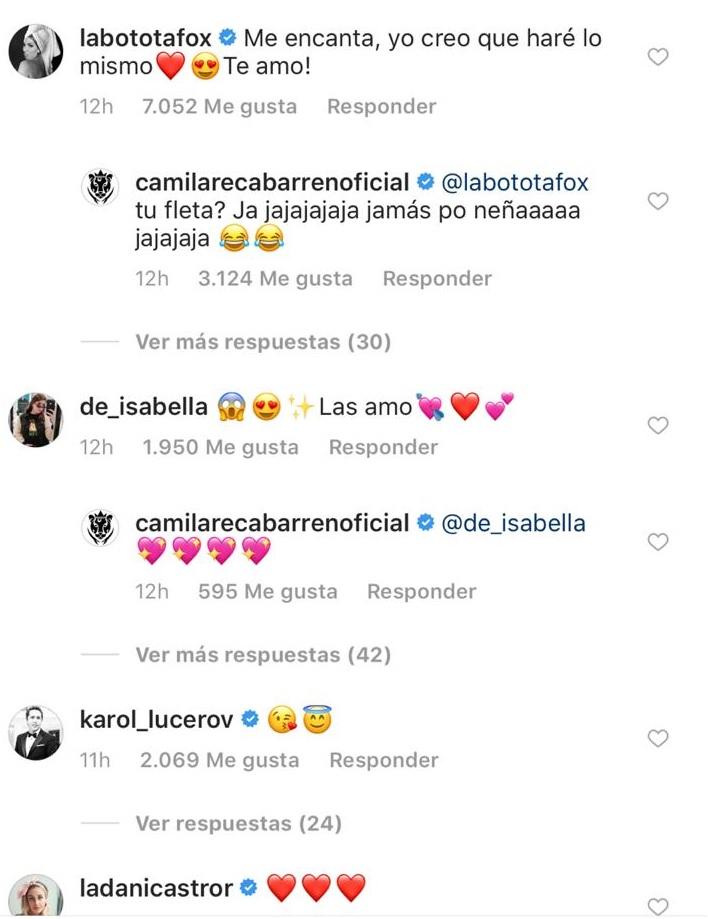Reply to karol_lucerov's comment
The height and width of the screenshot is (919, 708).
[x=384, y=760]
